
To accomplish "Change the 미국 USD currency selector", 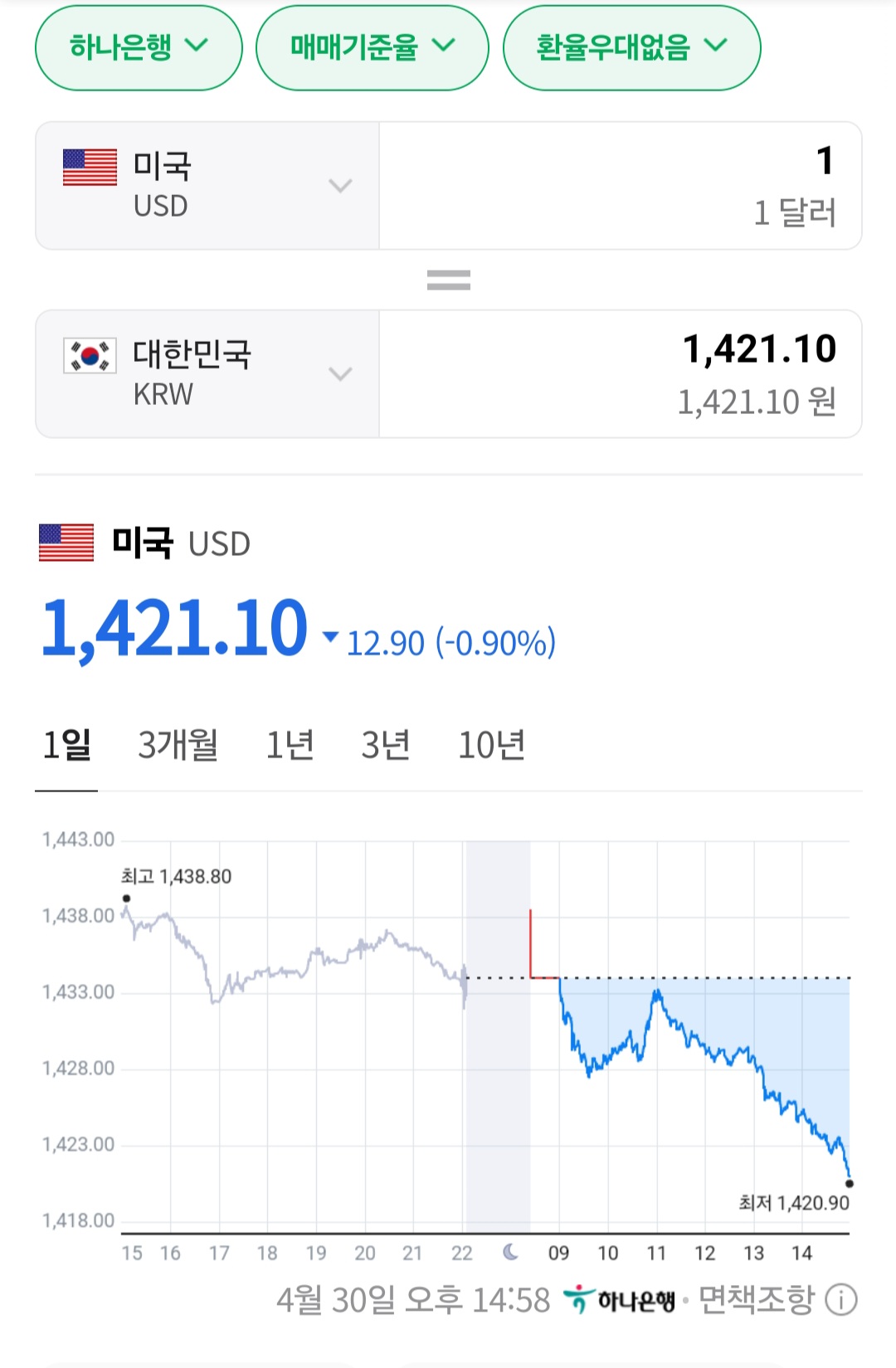I will (x=207, y=186).
